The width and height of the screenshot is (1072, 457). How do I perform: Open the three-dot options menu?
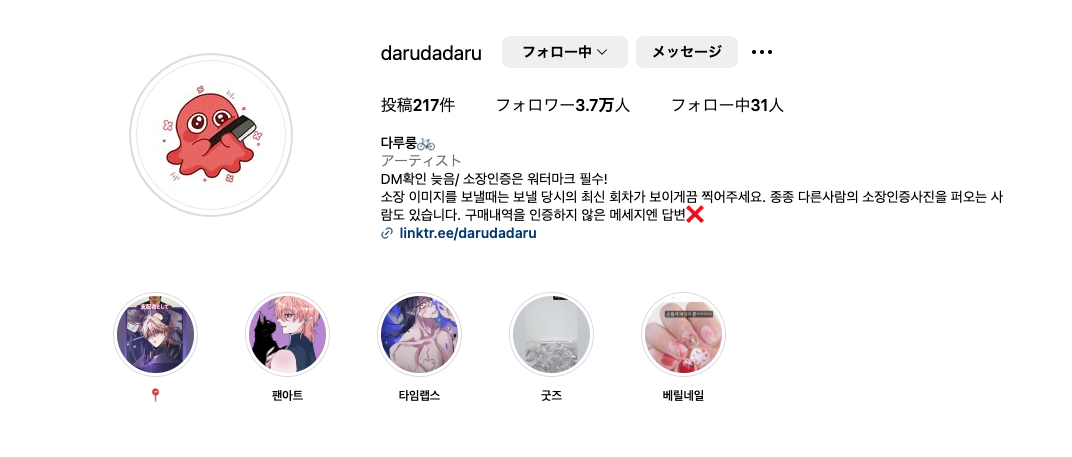pos(762,52)
